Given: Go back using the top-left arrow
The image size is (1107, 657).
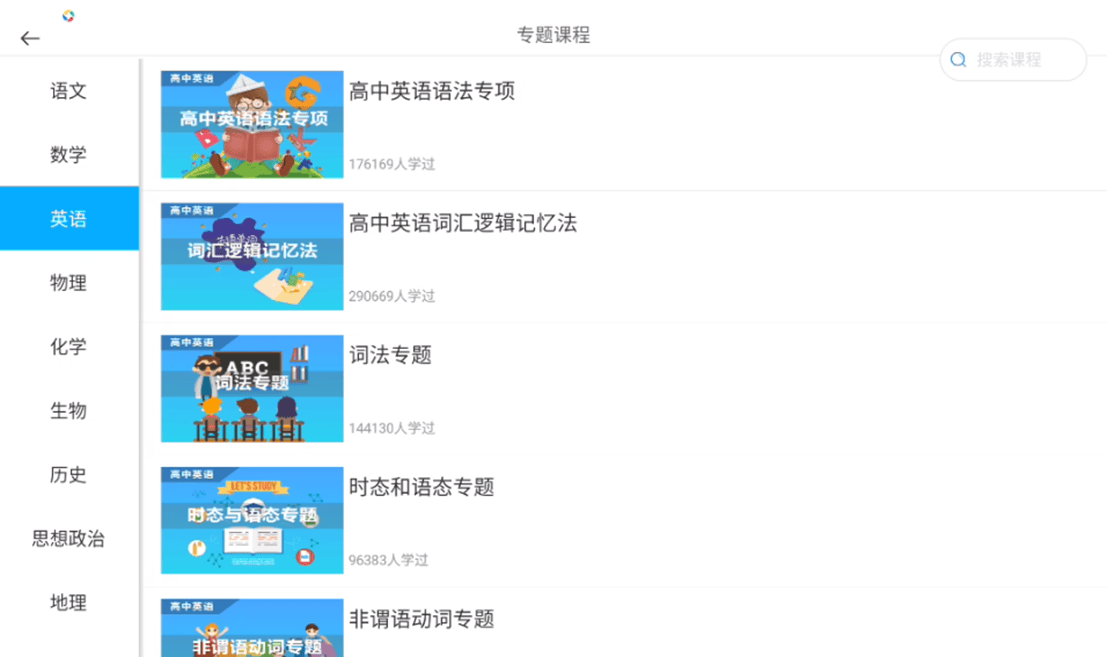Looking at the screenshot, I should pyautogui.click(x=30, y=39).
